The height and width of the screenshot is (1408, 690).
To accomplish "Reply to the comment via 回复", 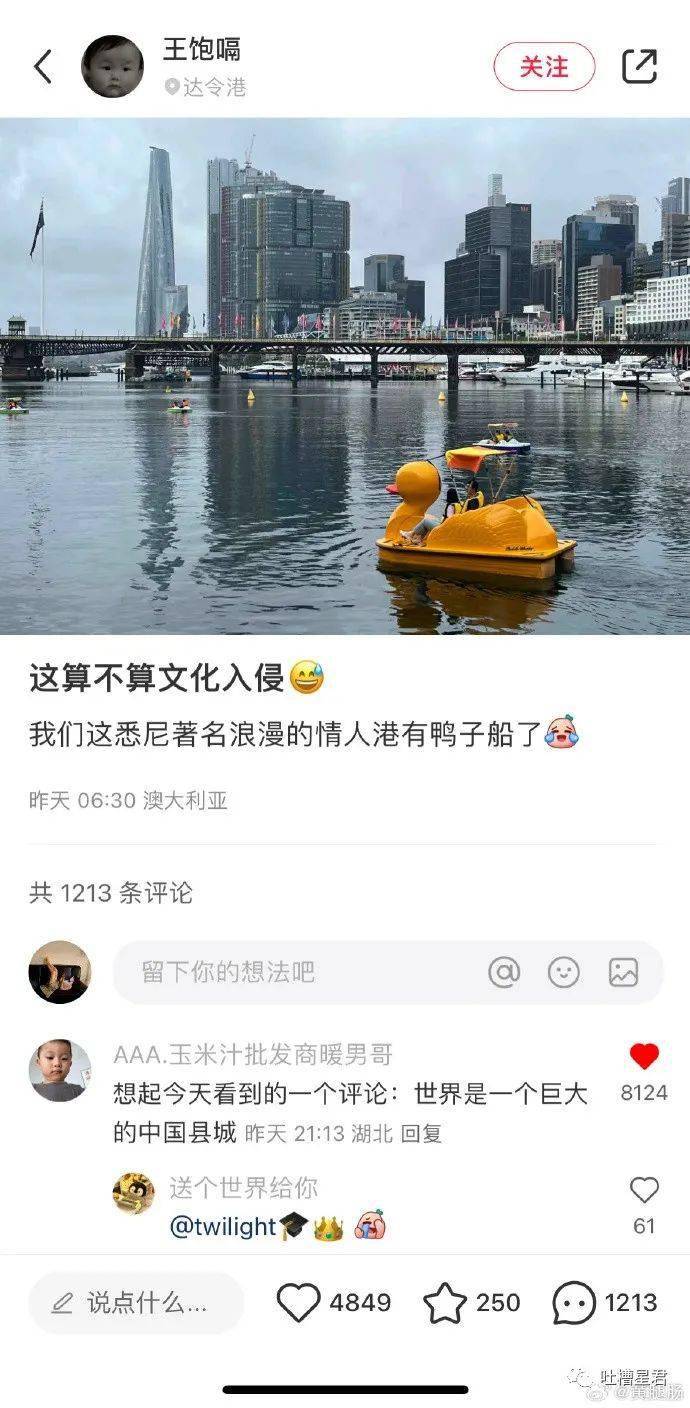I will [421, 1133].
